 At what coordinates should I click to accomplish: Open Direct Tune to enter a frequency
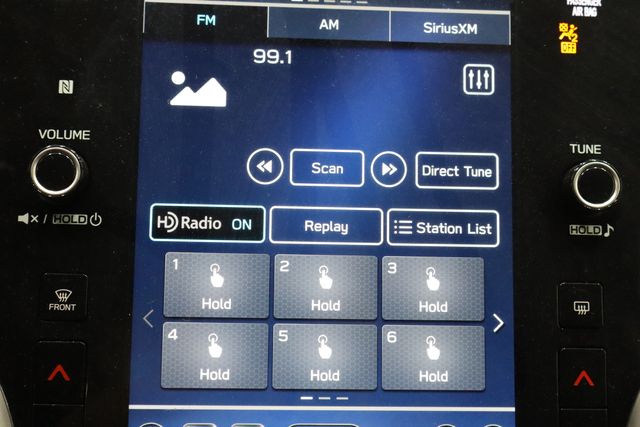[456, 170]
